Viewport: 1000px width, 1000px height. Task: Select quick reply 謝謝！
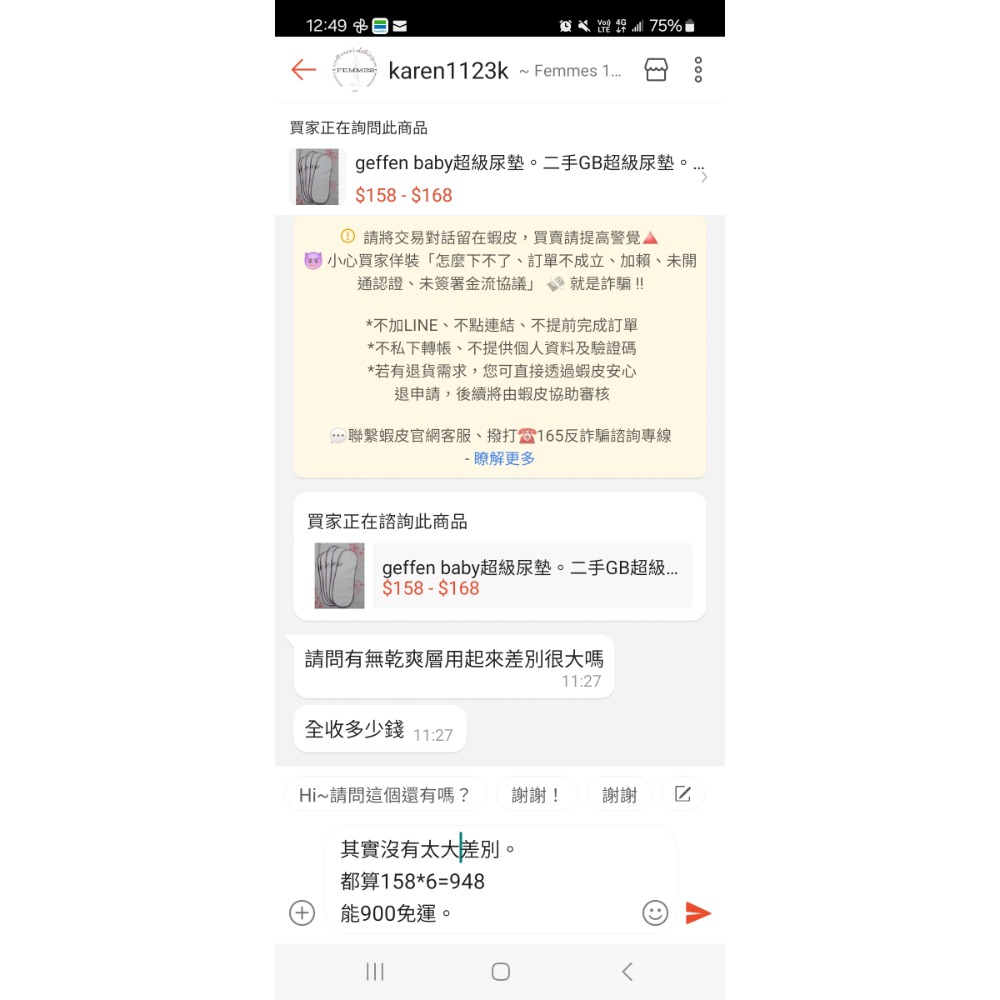(537, 795)
